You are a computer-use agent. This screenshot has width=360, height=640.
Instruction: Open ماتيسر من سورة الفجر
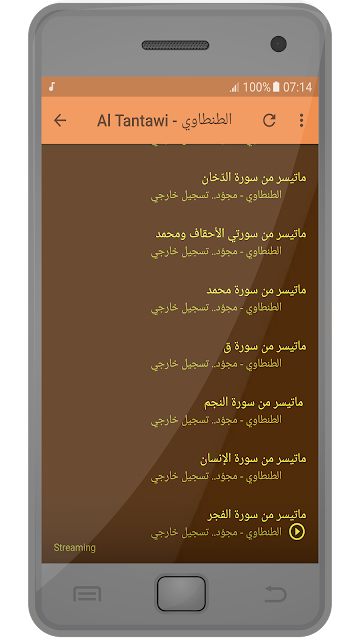pyautogui.click(x=180, y=523)
